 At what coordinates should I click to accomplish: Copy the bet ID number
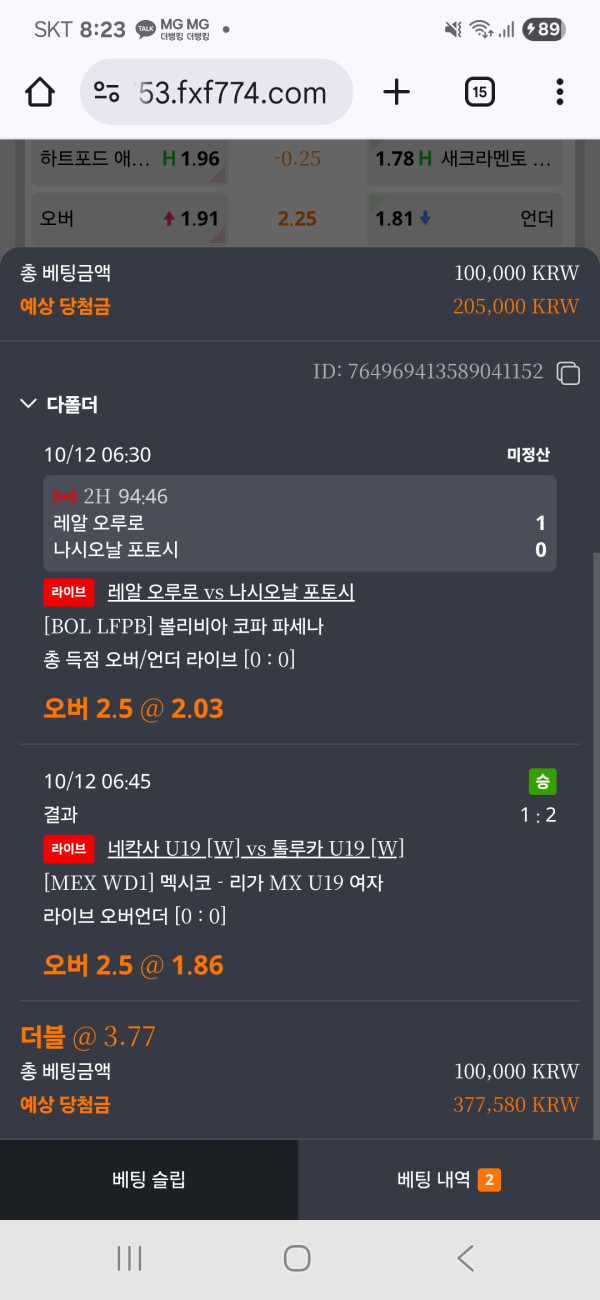coord(568,373)
